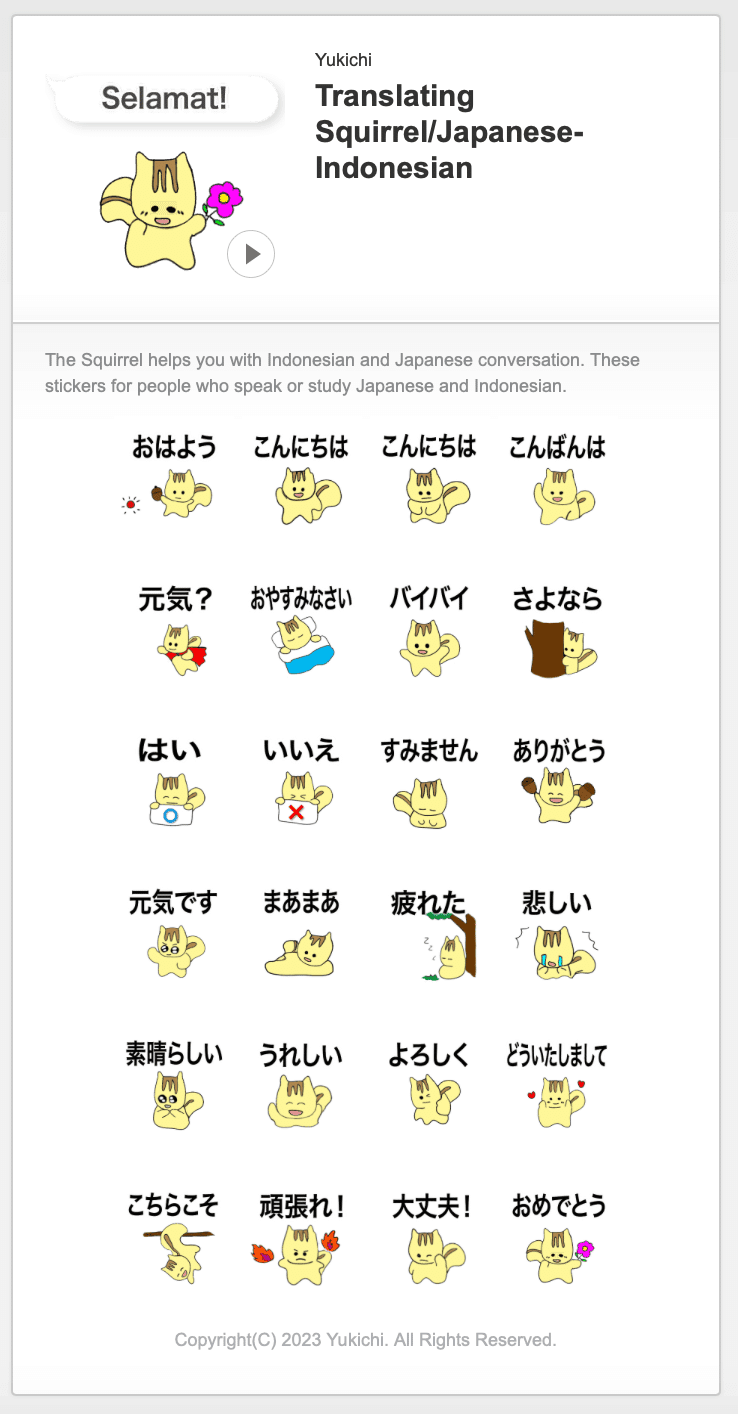The image size is (738, 1414).
Task: Preview the まあまあ sticker
Action: 302,934
